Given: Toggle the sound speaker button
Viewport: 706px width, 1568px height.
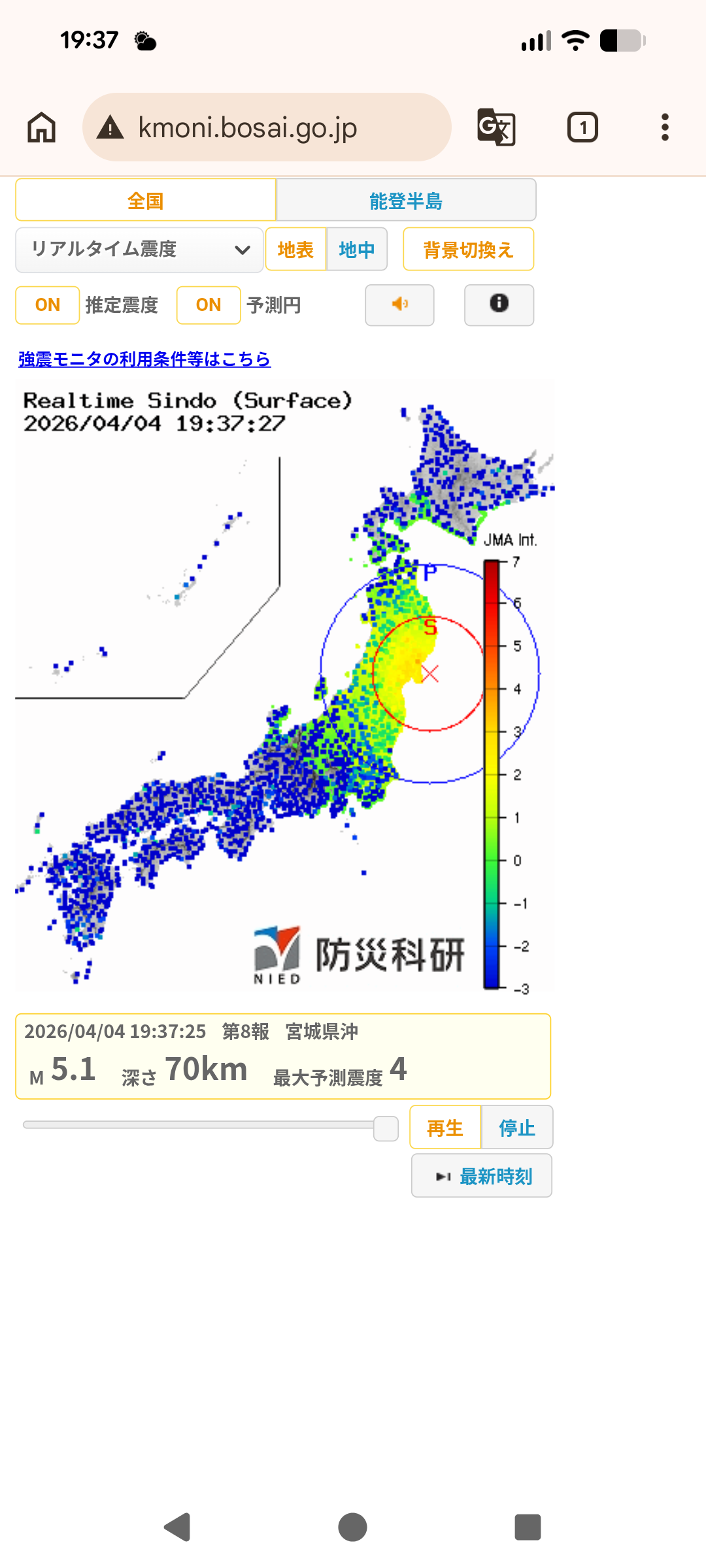Looking at the screenshot, I should click(x=399, y=304).
